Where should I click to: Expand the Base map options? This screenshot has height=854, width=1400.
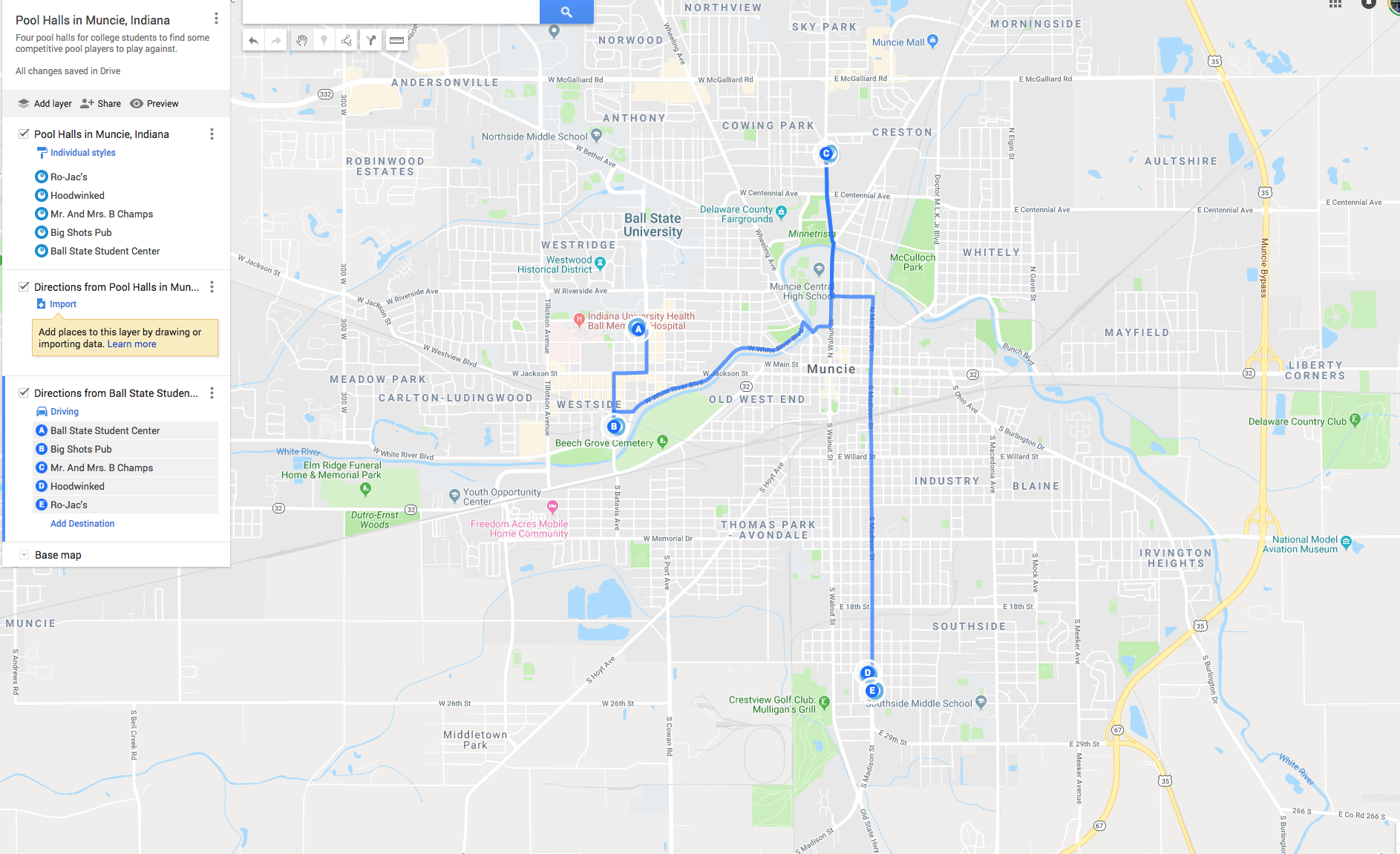point(24,555)
